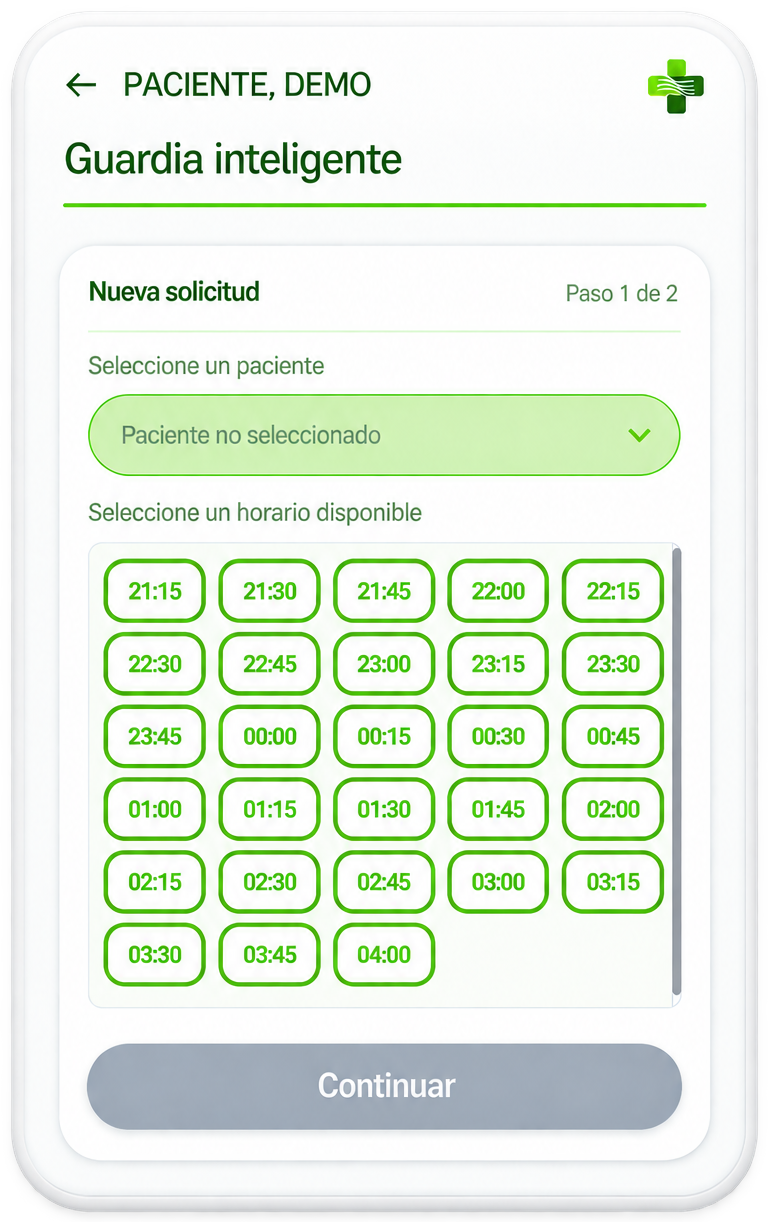The image size is (768, 1222).
Task: Choose the 00:30 time slot
Action: coord(498,737)
